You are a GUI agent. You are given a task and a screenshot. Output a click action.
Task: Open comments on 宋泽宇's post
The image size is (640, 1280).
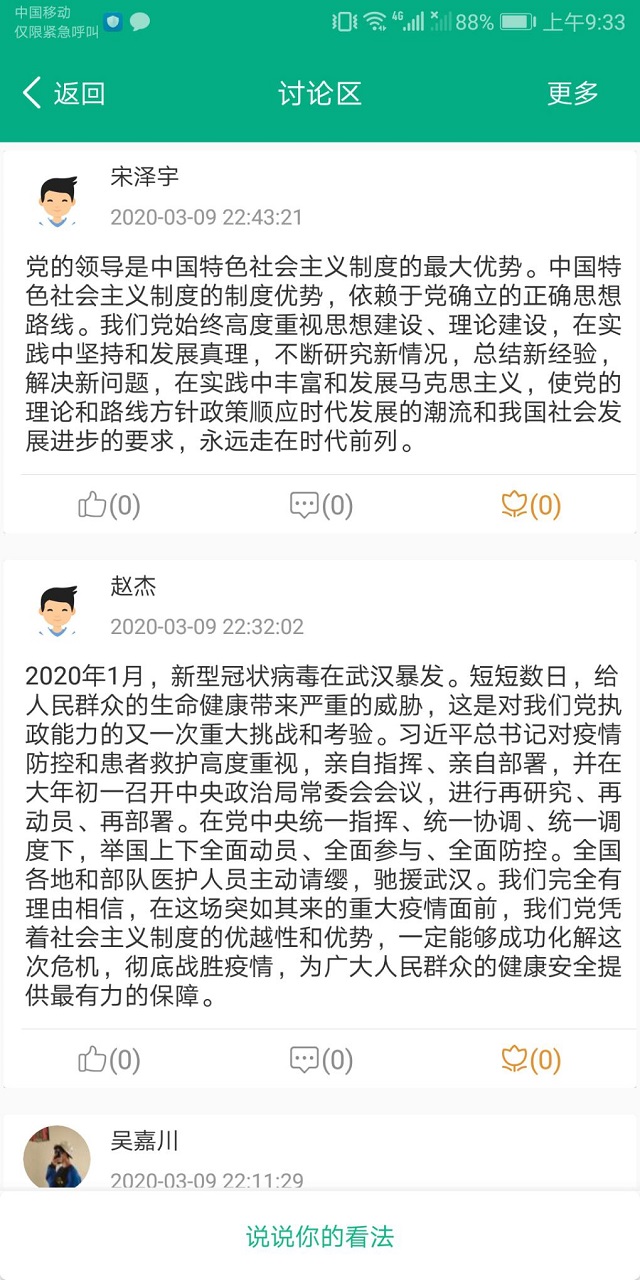coord(321,505)
